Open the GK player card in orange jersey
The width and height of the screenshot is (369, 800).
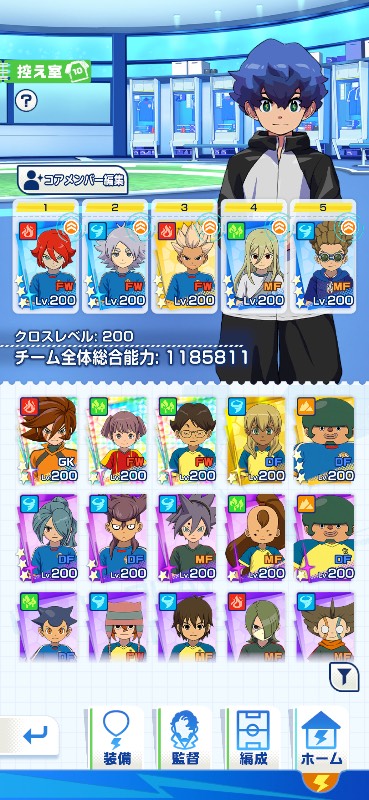pyautogui.click(x=48, y=440)
